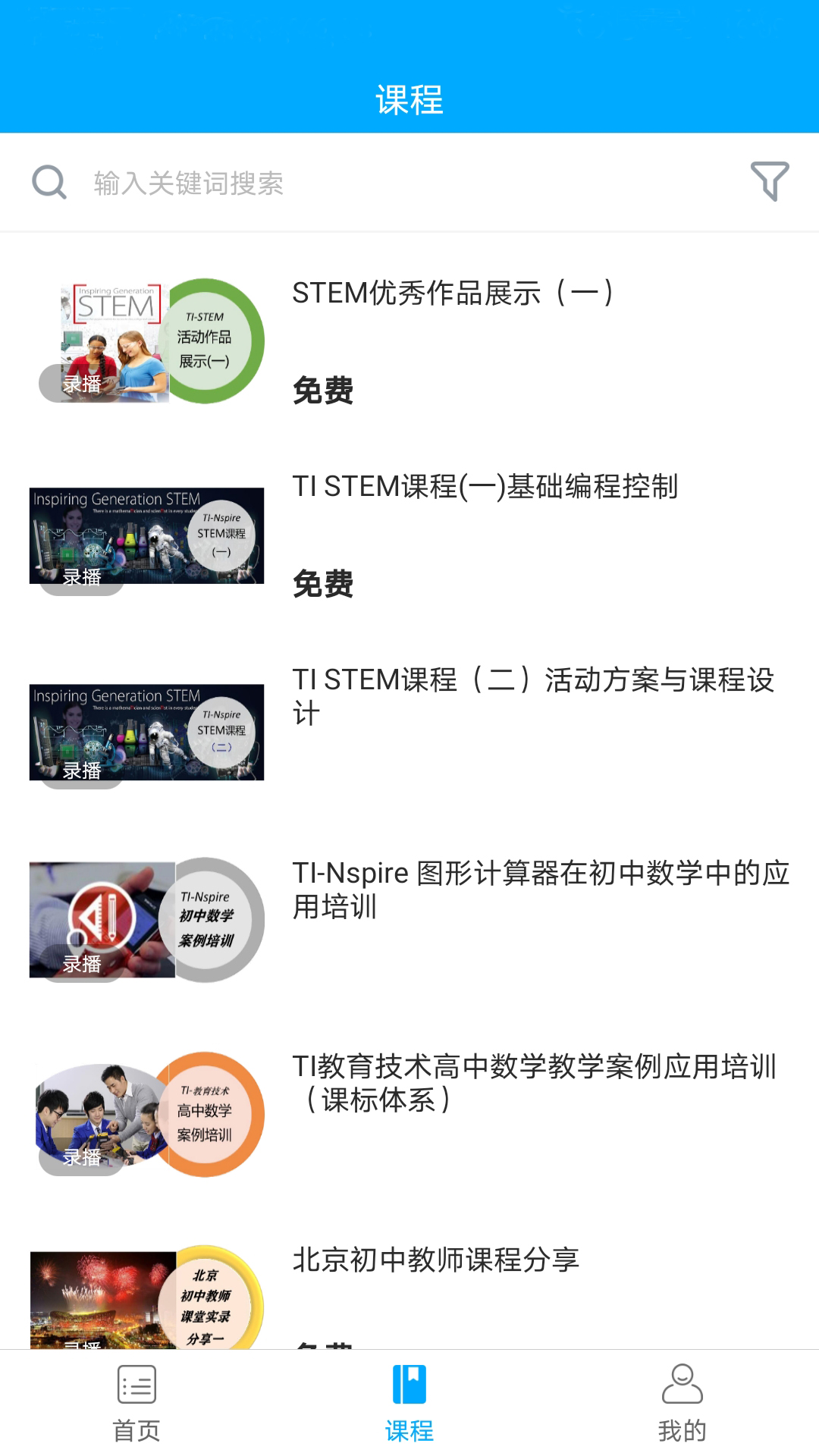The image size is (819, 1456).
Task: View TI-Nspire 图形计算器在初中数学中的应用培训
Action: [x=540, y=890]
